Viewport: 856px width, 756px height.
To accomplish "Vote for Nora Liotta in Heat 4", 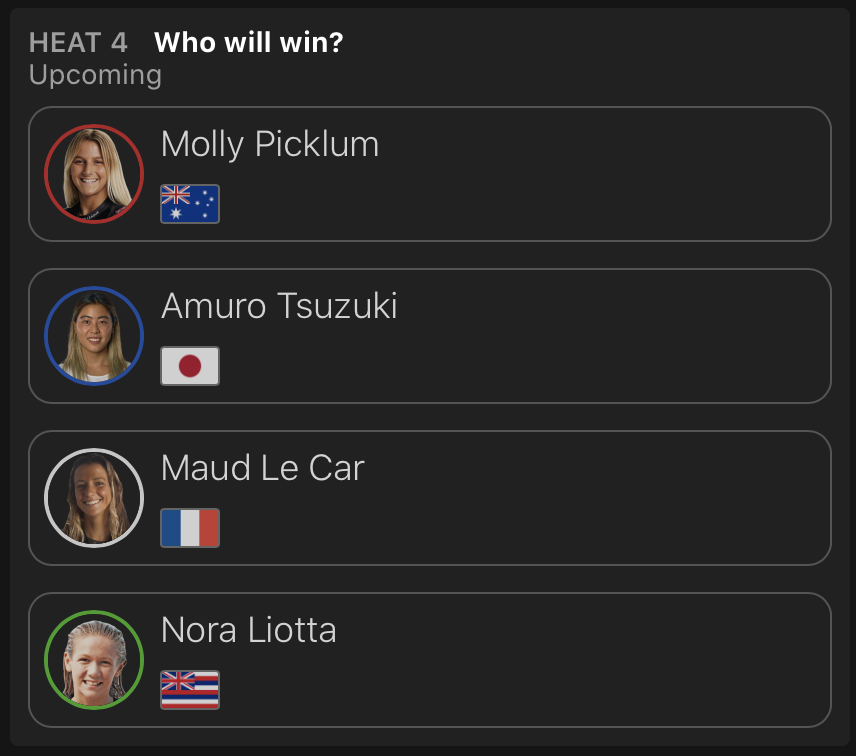I will tap(430, 660).
